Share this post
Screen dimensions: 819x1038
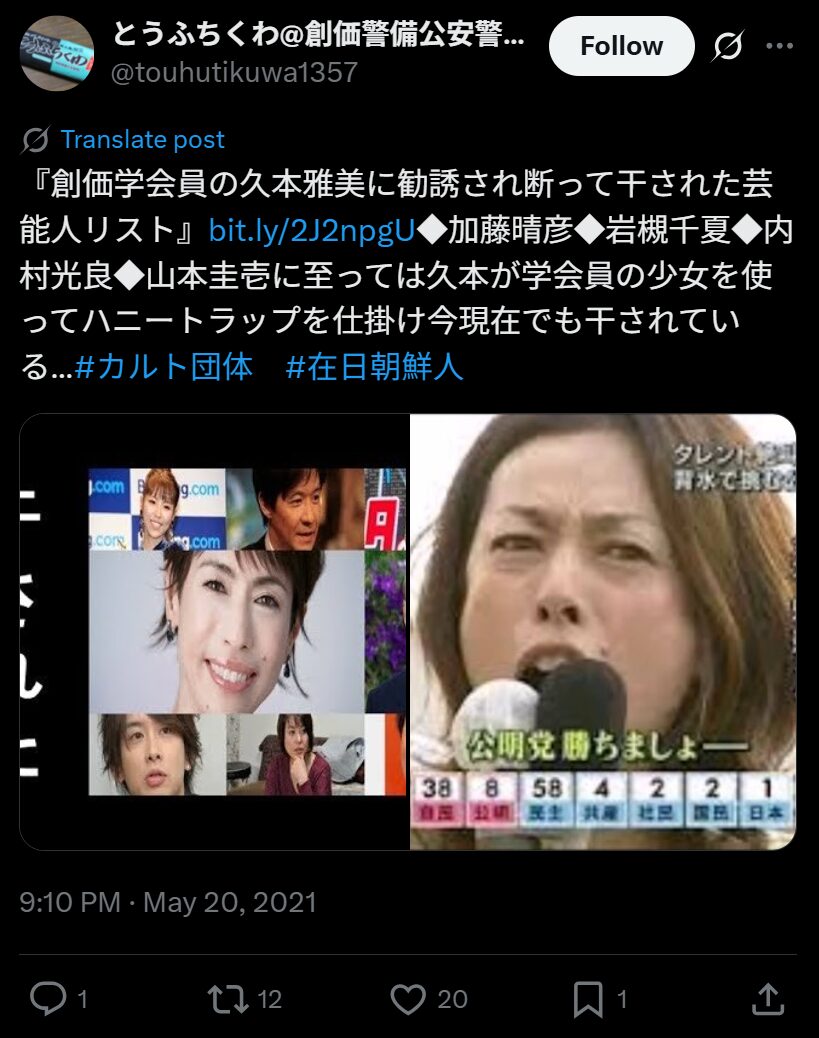[x=766, y=997]
